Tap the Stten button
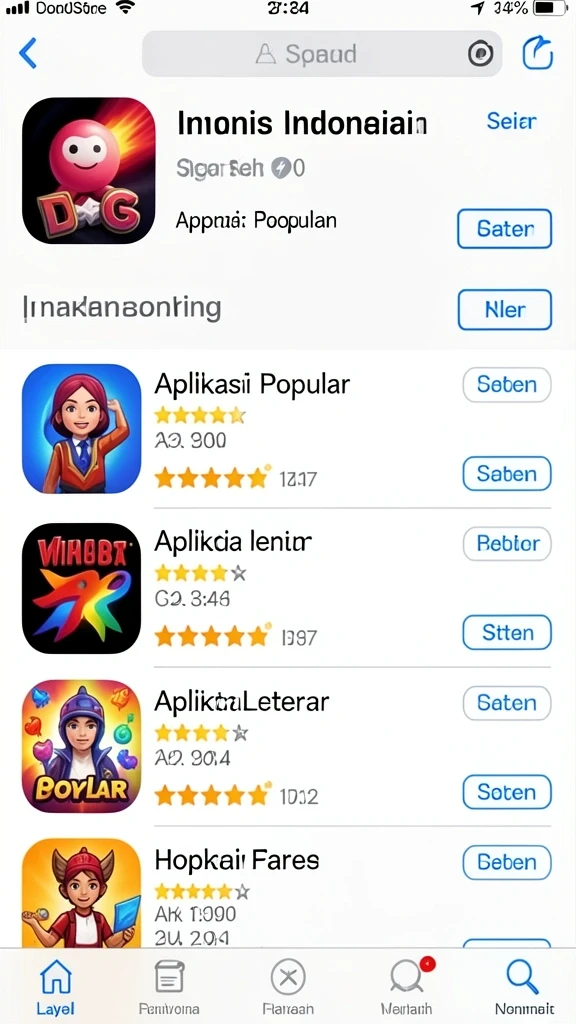Screen dimensions: 576x1024 [x=507, y=632]
